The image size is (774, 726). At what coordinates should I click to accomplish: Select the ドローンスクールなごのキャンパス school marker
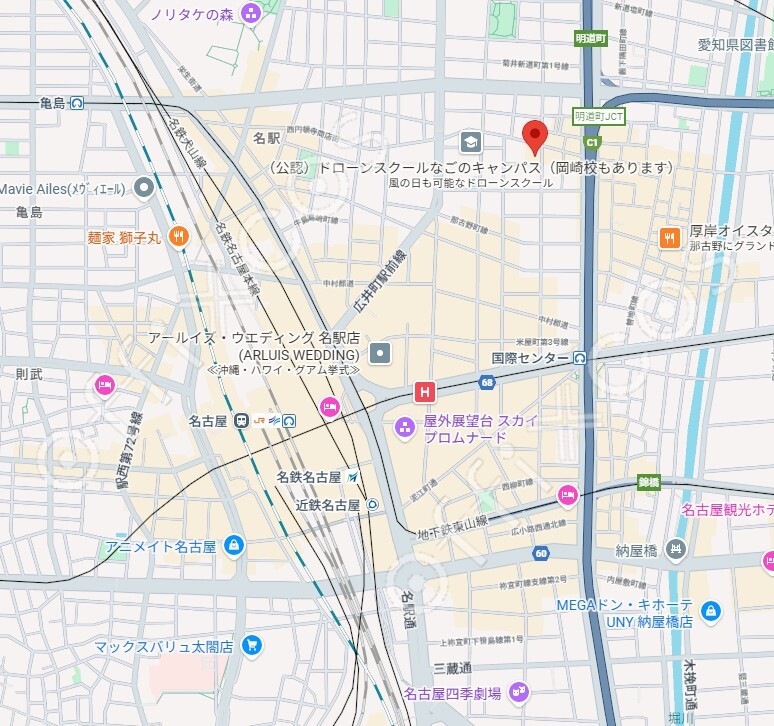470,142
